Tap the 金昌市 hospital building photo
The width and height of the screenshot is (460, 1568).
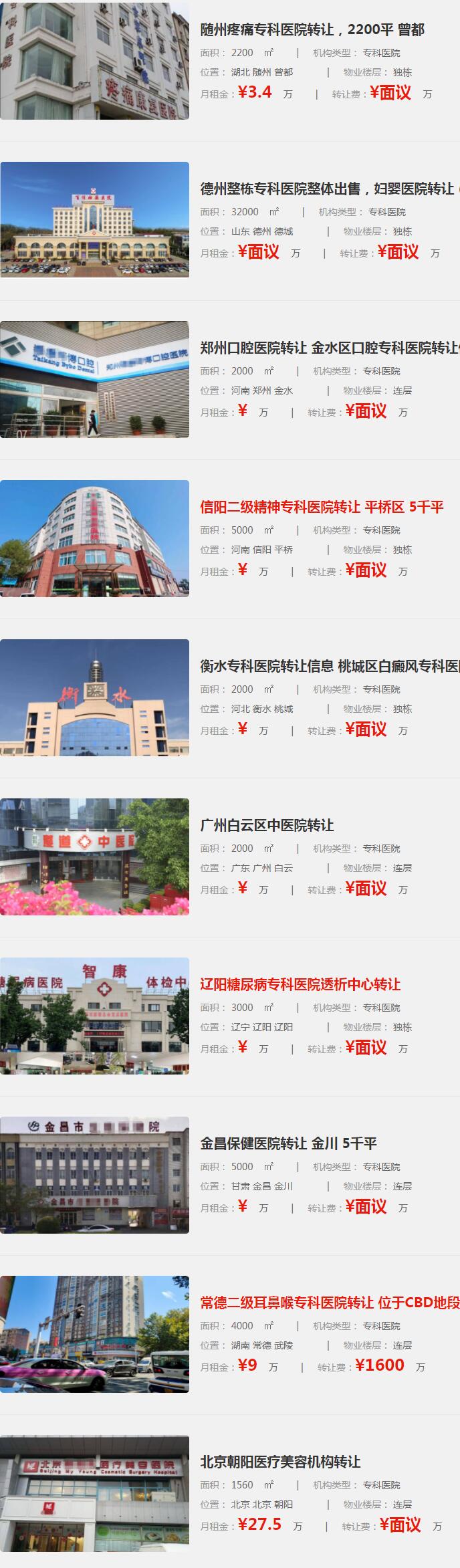coord(94,1175)
